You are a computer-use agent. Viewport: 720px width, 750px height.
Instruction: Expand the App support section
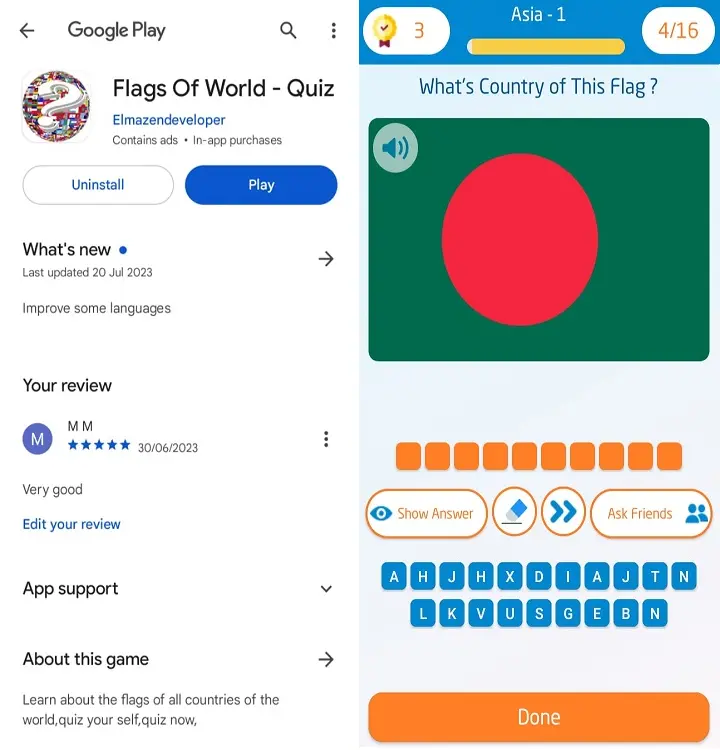tap(326, 589)
